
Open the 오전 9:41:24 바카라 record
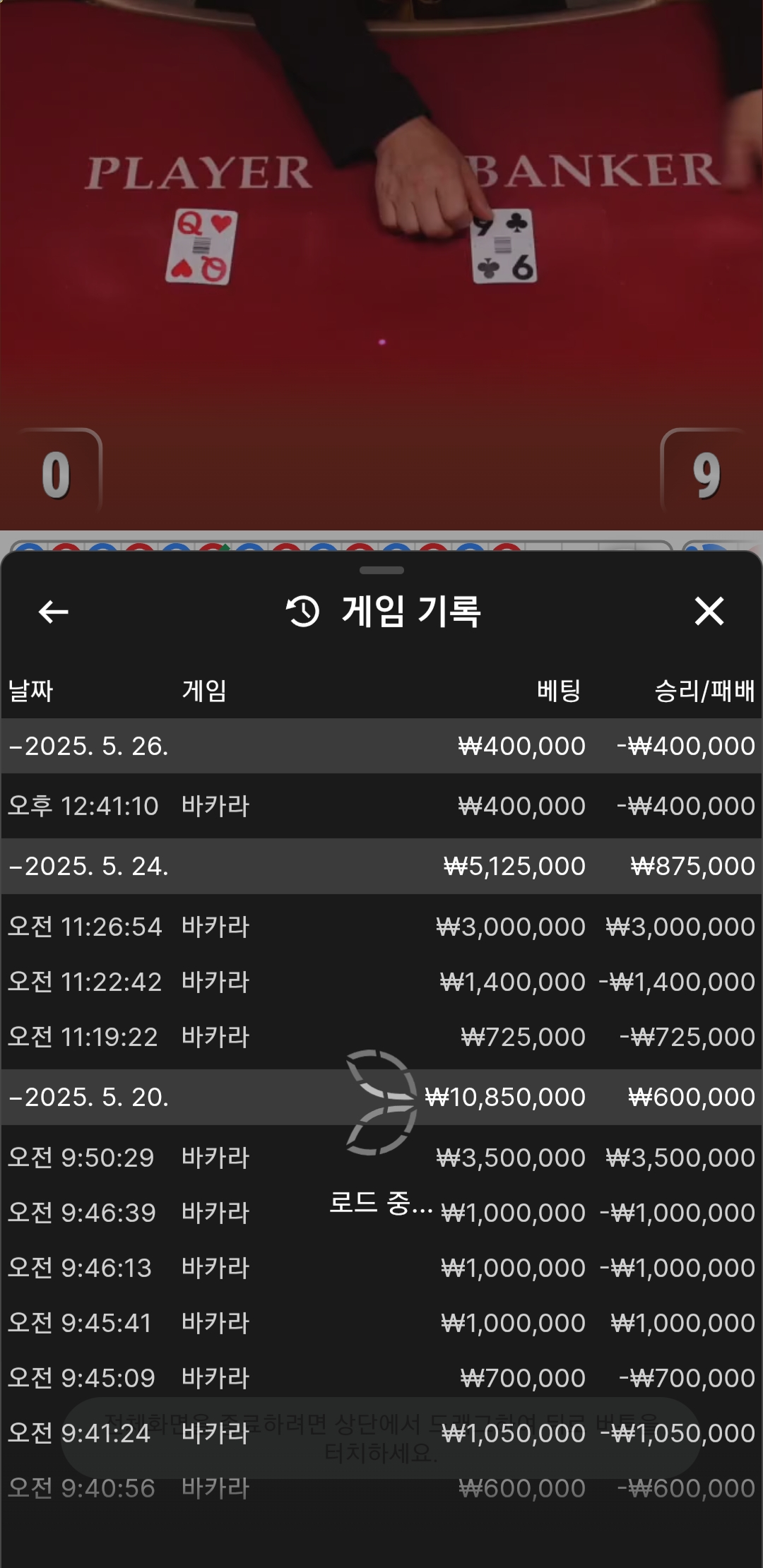pos(381,1433)
